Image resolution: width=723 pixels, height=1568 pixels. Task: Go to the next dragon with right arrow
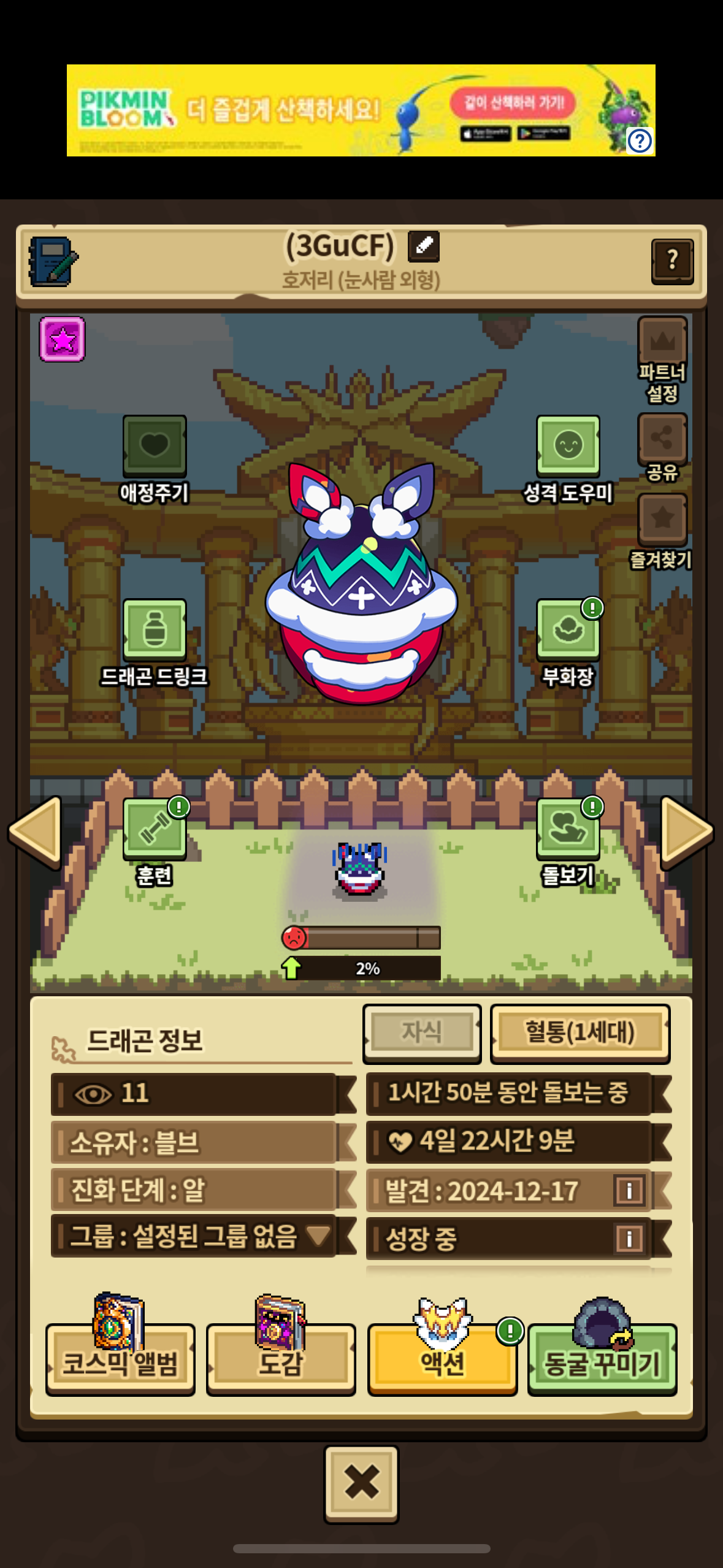687,832
